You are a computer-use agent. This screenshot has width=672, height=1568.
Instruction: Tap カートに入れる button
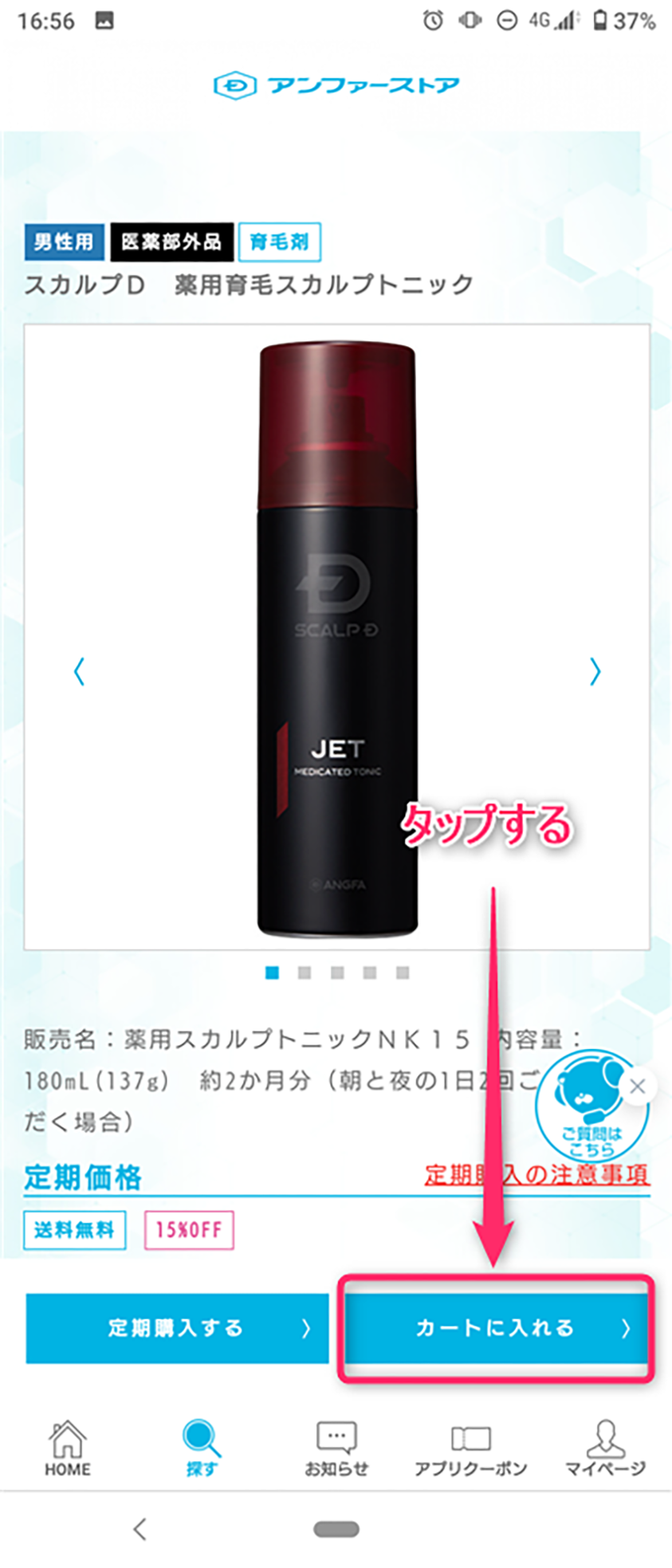(495, 1327)
